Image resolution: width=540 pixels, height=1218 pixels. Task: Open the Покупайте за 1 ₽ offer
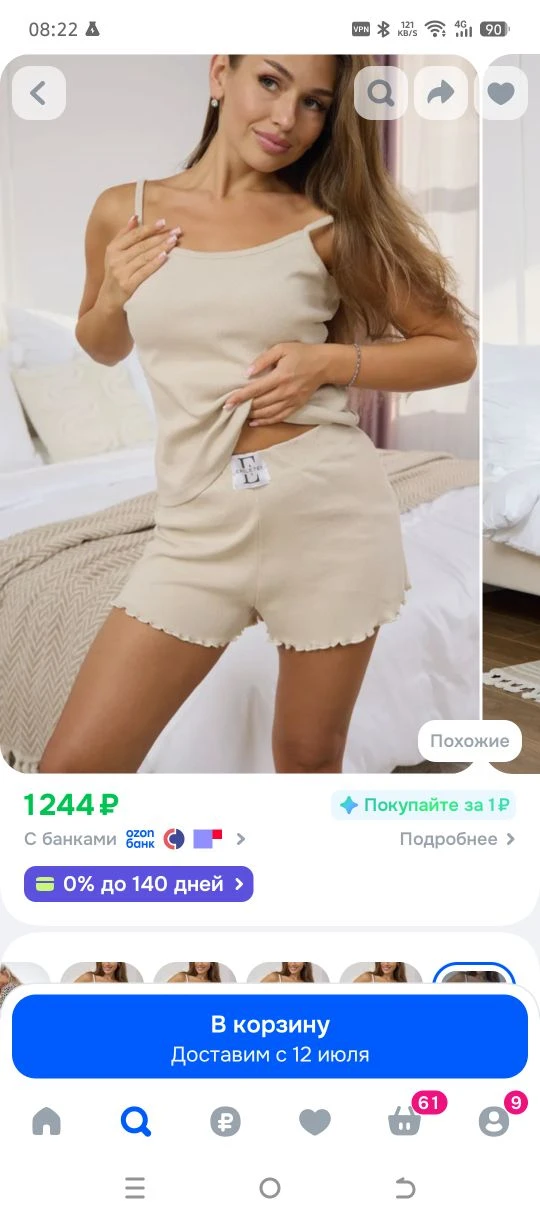click(424, 805)
